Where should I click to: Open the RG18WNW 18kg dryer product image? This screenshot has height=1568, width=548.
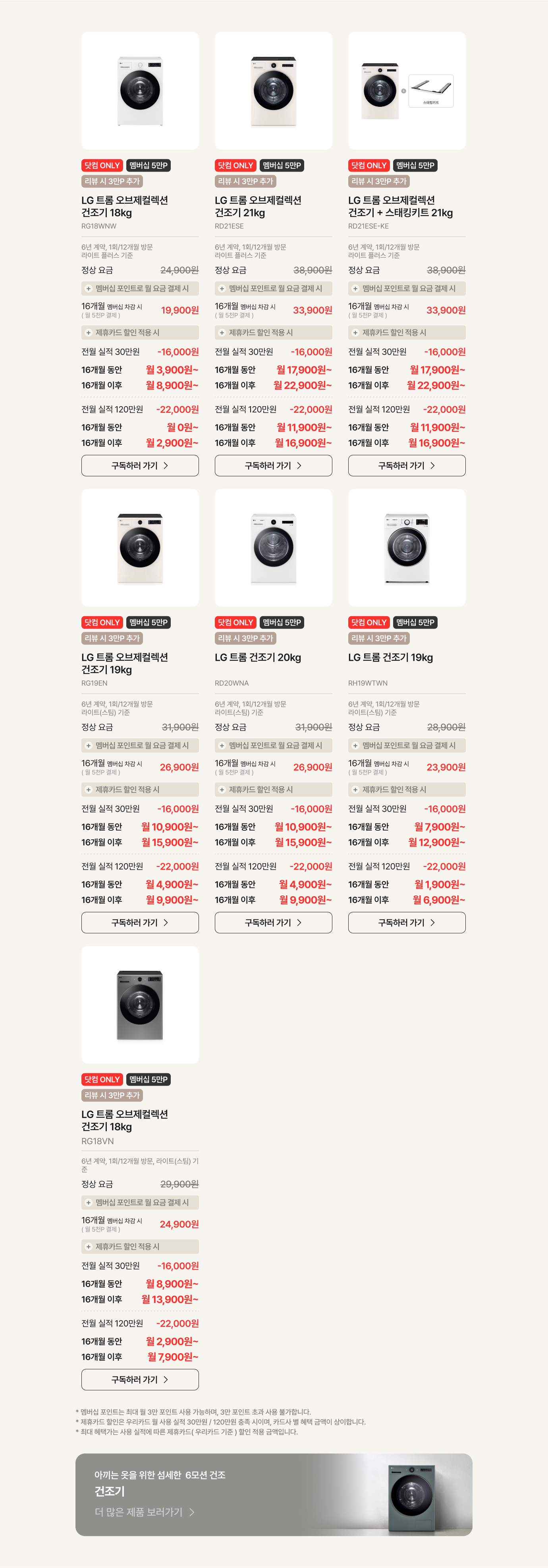pyautogui.click(x=140, y=91)
